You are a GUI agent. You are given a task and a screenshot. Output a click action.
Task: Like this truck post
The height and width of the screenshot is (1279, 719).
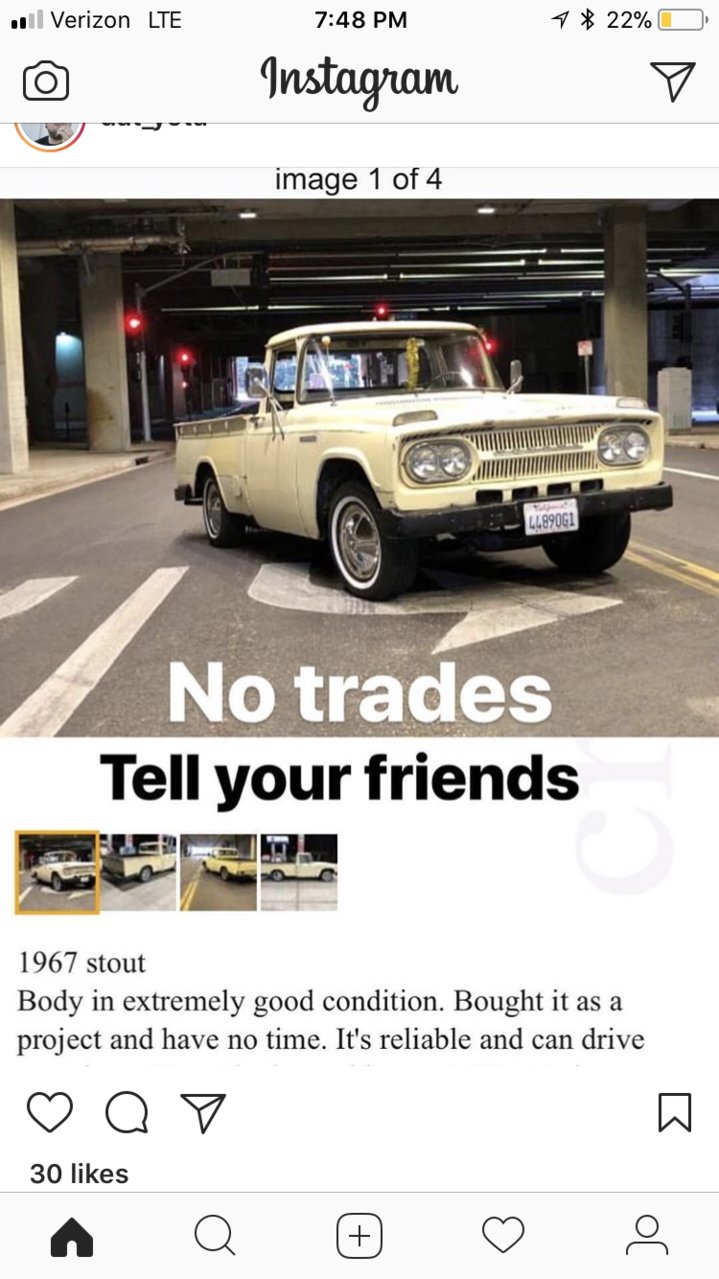[x=49, y=1112]
